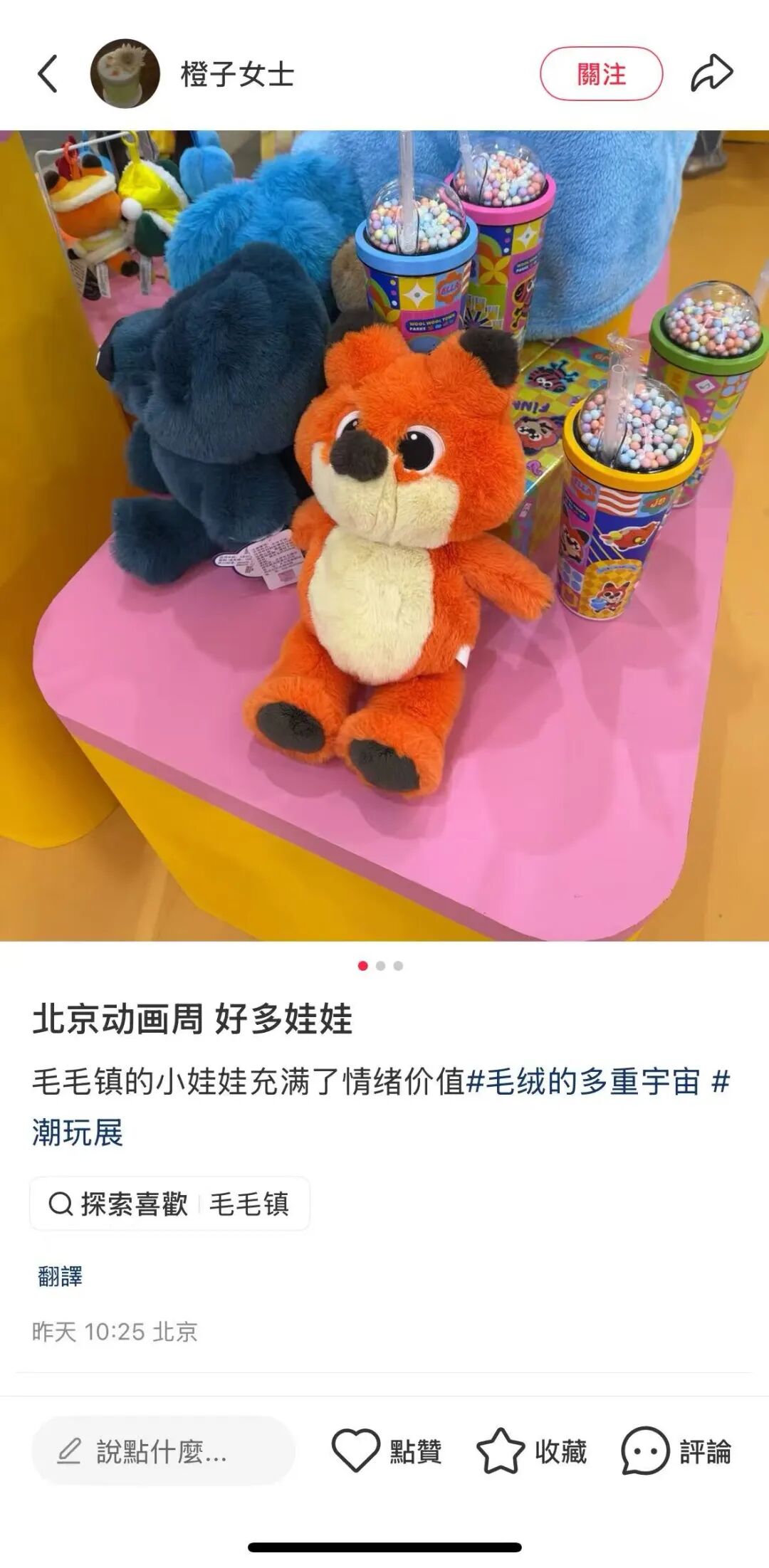Screen dimensions: 769x1568
Task: Open hashtag #毛绒的多重宇宙
Action: point(582,1082)
